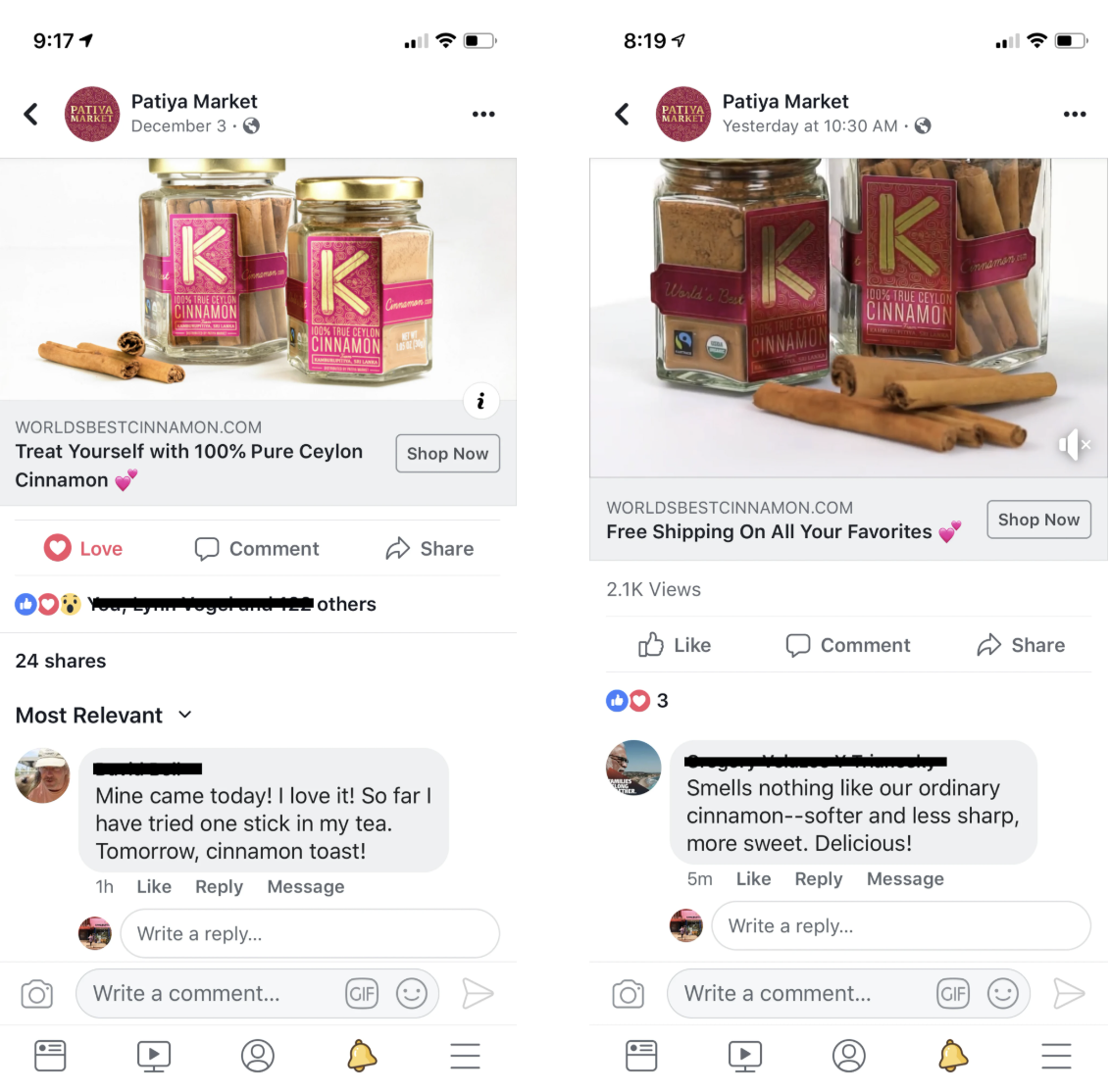The image size is (1110, 1092).
Task: Tap Shop Now on Free Shipping ad
Action: click(x=1038, y=520)
